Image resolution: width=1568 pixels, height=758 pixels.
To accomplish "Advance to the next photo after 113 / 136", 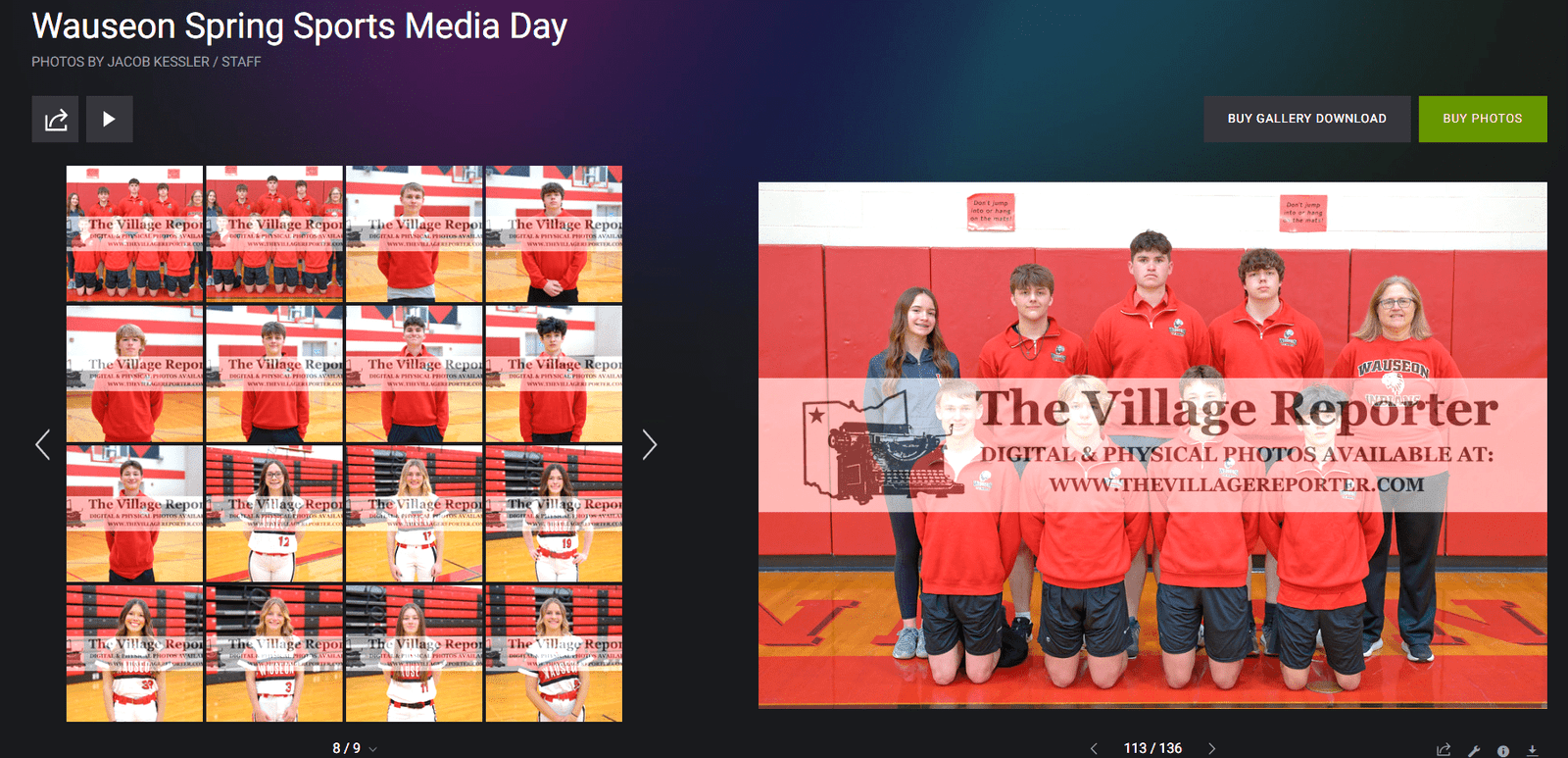I will pyautogui.click(x=1212, y=748).
